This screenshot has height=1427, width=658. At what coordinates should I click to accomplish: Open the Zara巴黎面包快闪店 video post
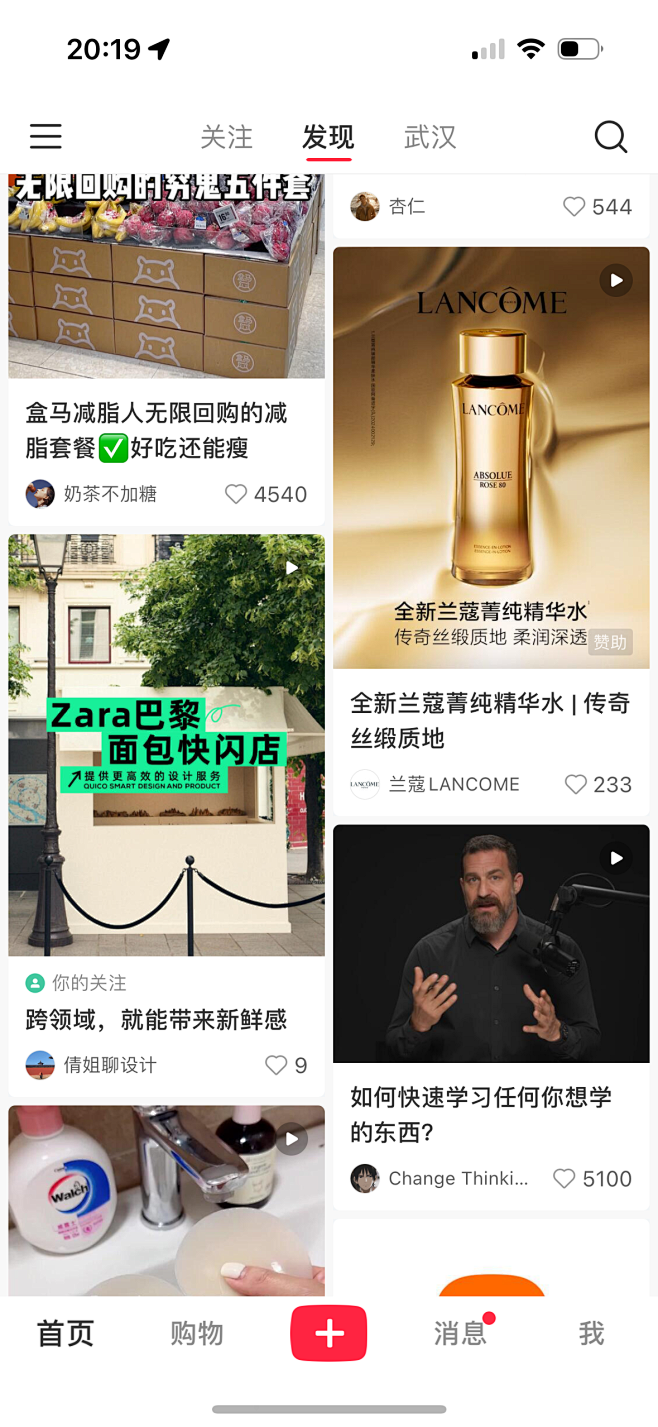(166, 744)
